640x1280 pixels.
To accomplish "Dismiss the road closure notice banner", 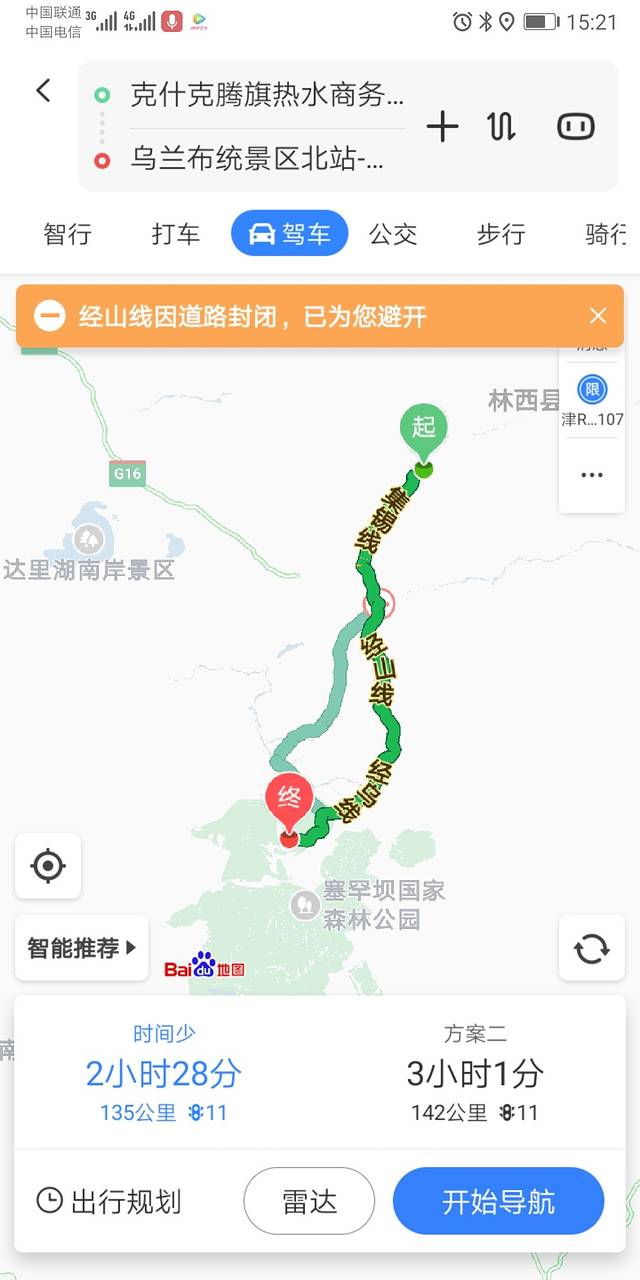I will click(x=598, y=317).
